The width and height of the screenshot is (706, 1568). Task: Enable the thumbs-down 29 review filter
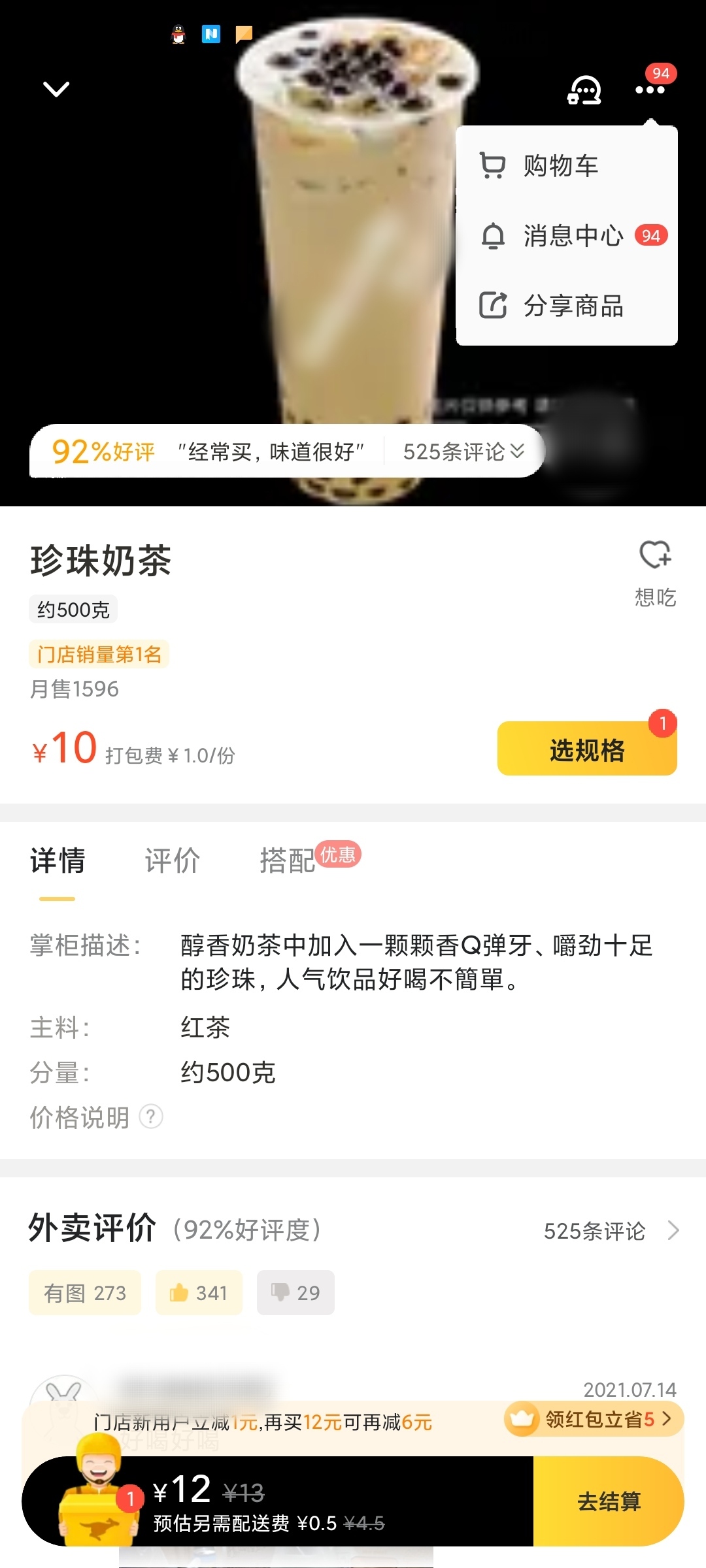[295, 1292]
